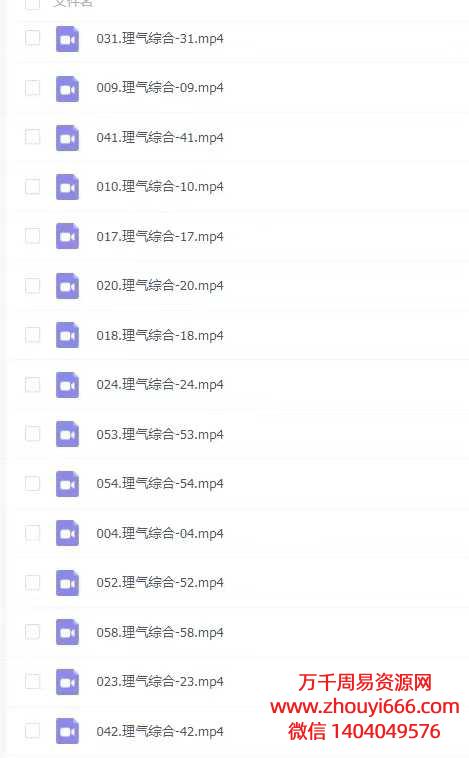Open video 018.理气综合-18.mp4
469x758 pixels.
click(x=160, y=335)
